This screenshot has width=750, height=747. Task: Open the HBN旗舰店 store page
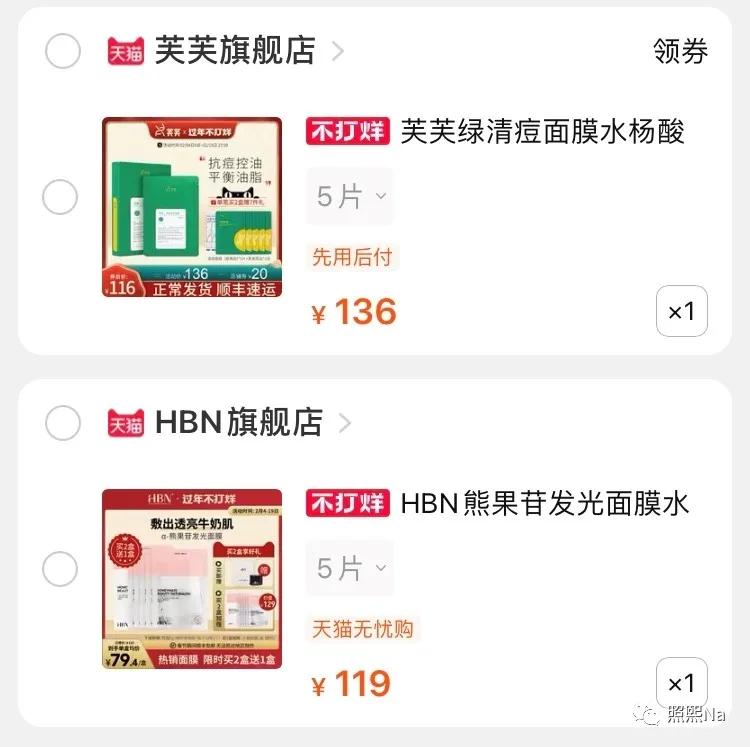(238, 423)
